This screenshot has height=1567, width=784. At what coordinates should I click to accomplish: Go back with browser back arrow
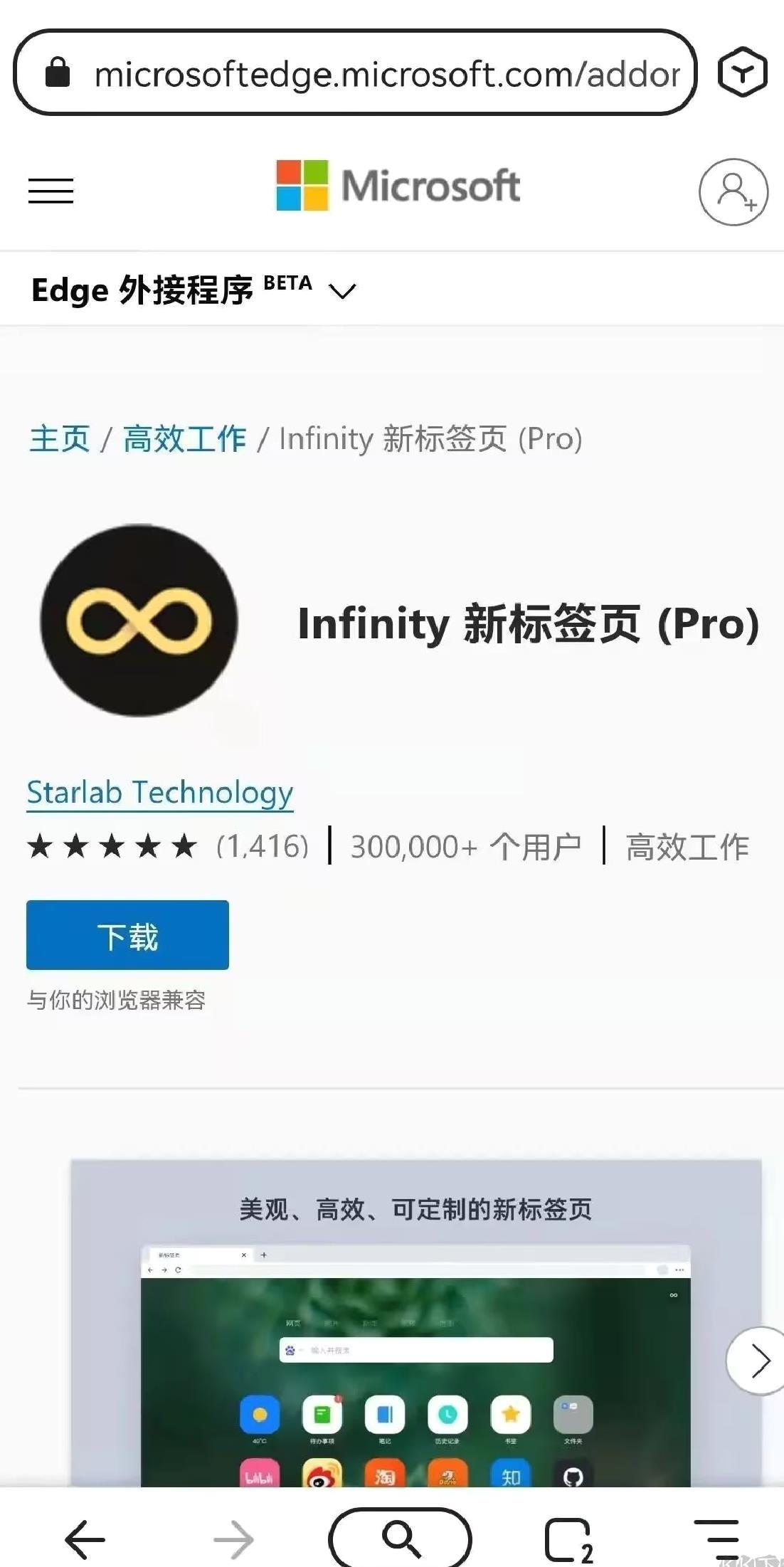pyautogui.click(x=85, y=1539)
